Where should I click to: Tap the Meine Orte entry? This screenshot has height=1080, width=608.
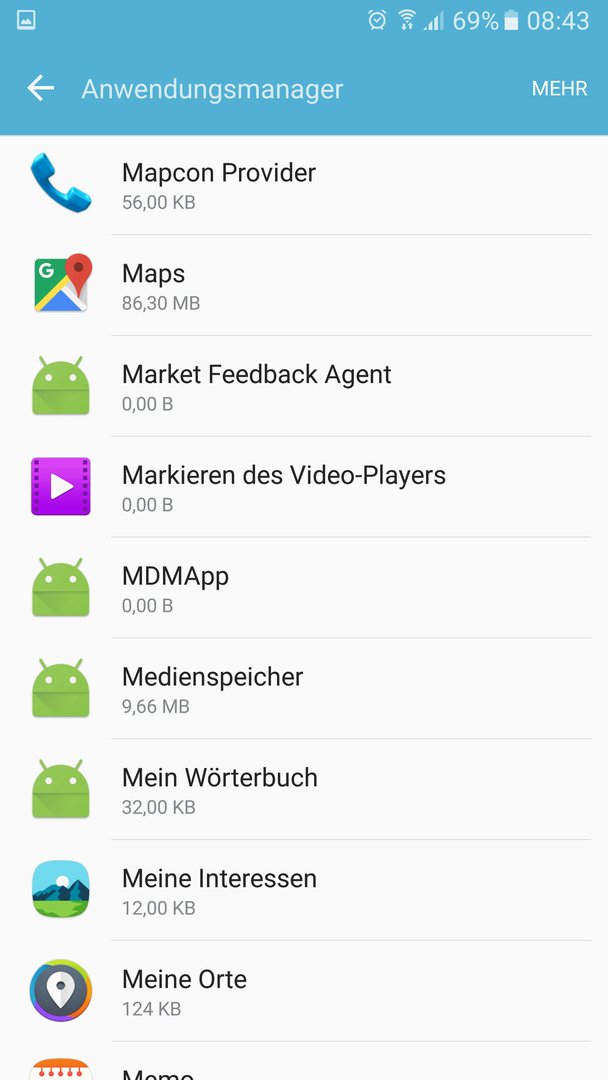[x=304, y=990]
